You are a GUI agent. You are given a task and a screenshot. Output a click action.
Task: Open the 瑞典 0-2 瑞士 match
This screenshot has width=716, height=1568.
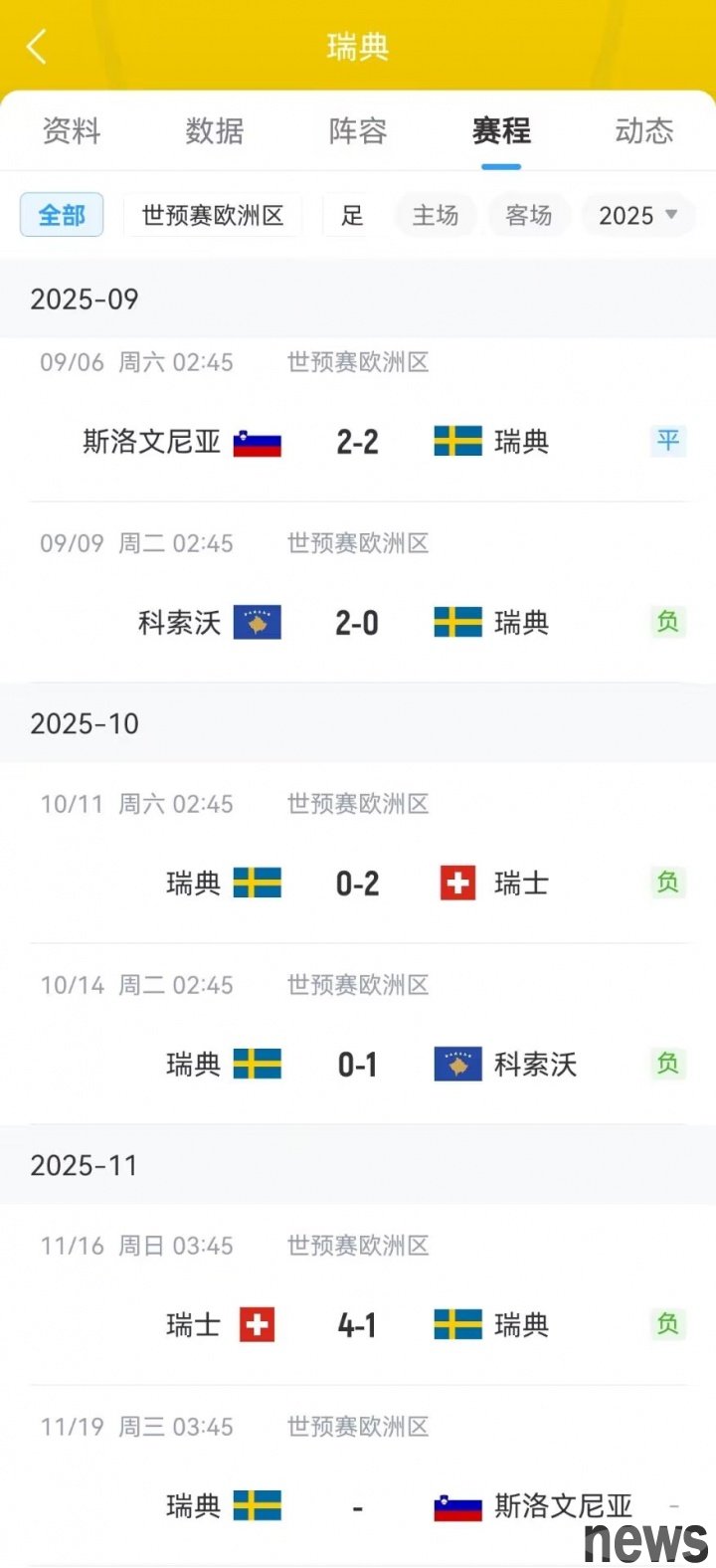pyautogui.click(x=358, y=883)
